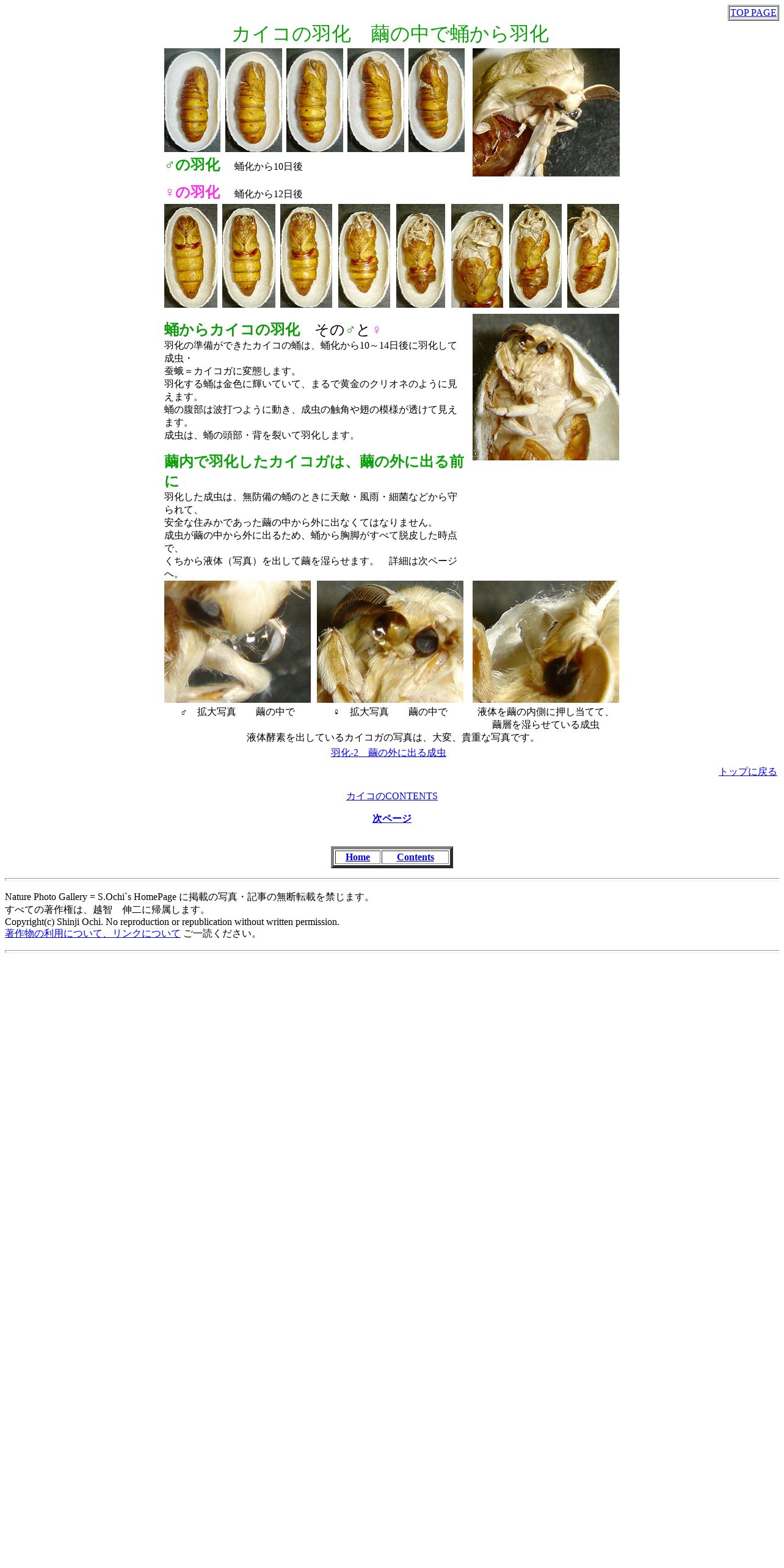Viewport: 784px width, 1568px height.
Task: Open 著作物の利用について、リンクについて link
Action: (x=93, y=934)
